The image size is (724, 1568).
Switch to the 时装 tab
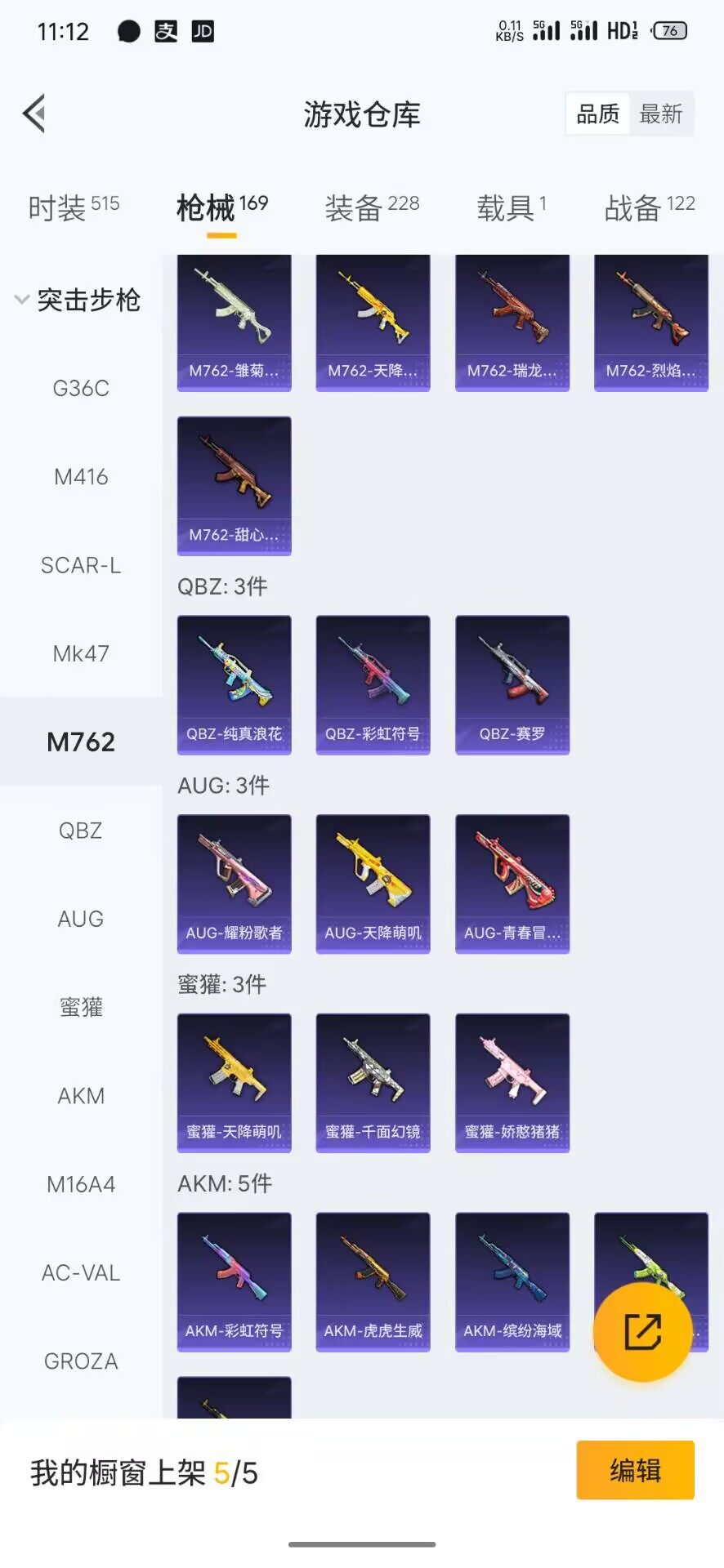tap(74, 207)
